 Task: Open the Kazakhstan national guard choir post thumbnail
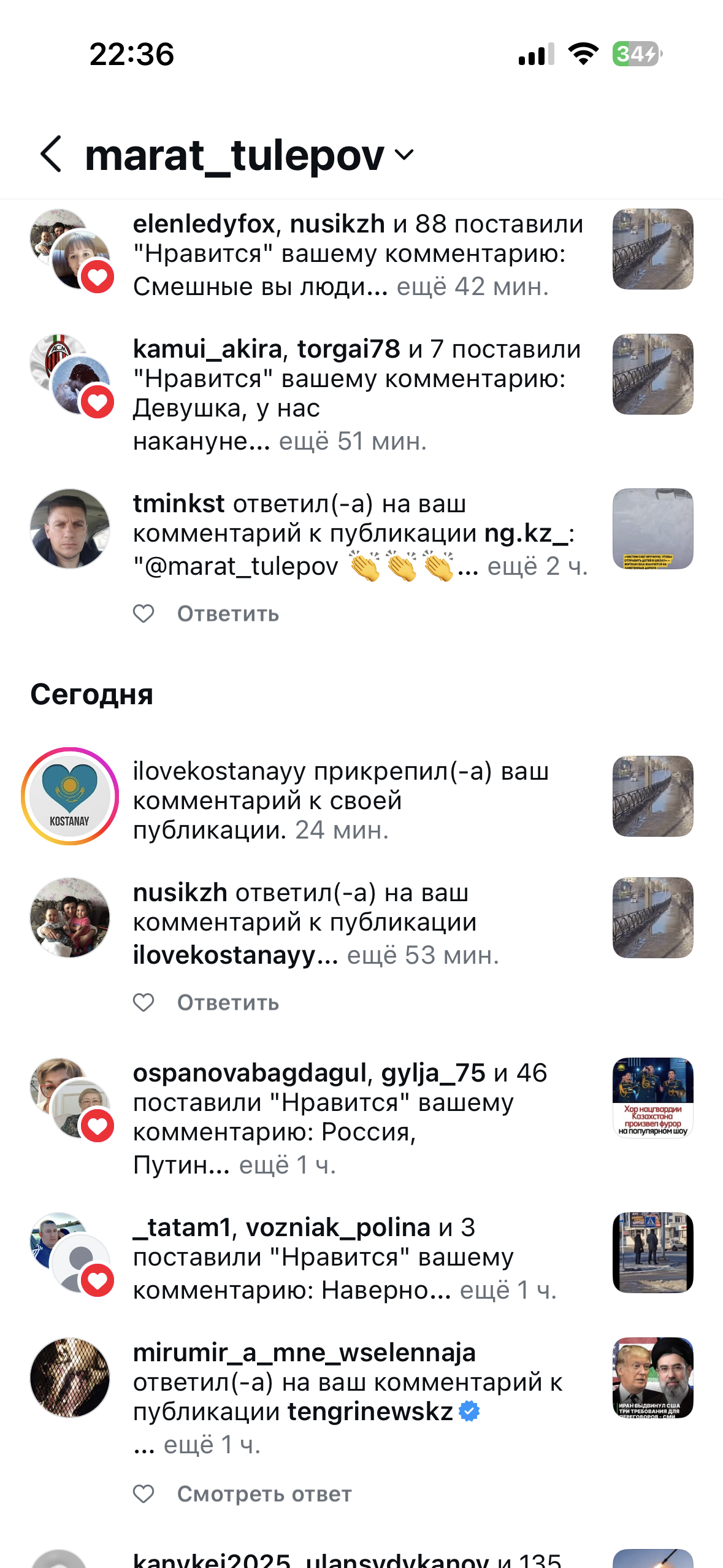652,1097
